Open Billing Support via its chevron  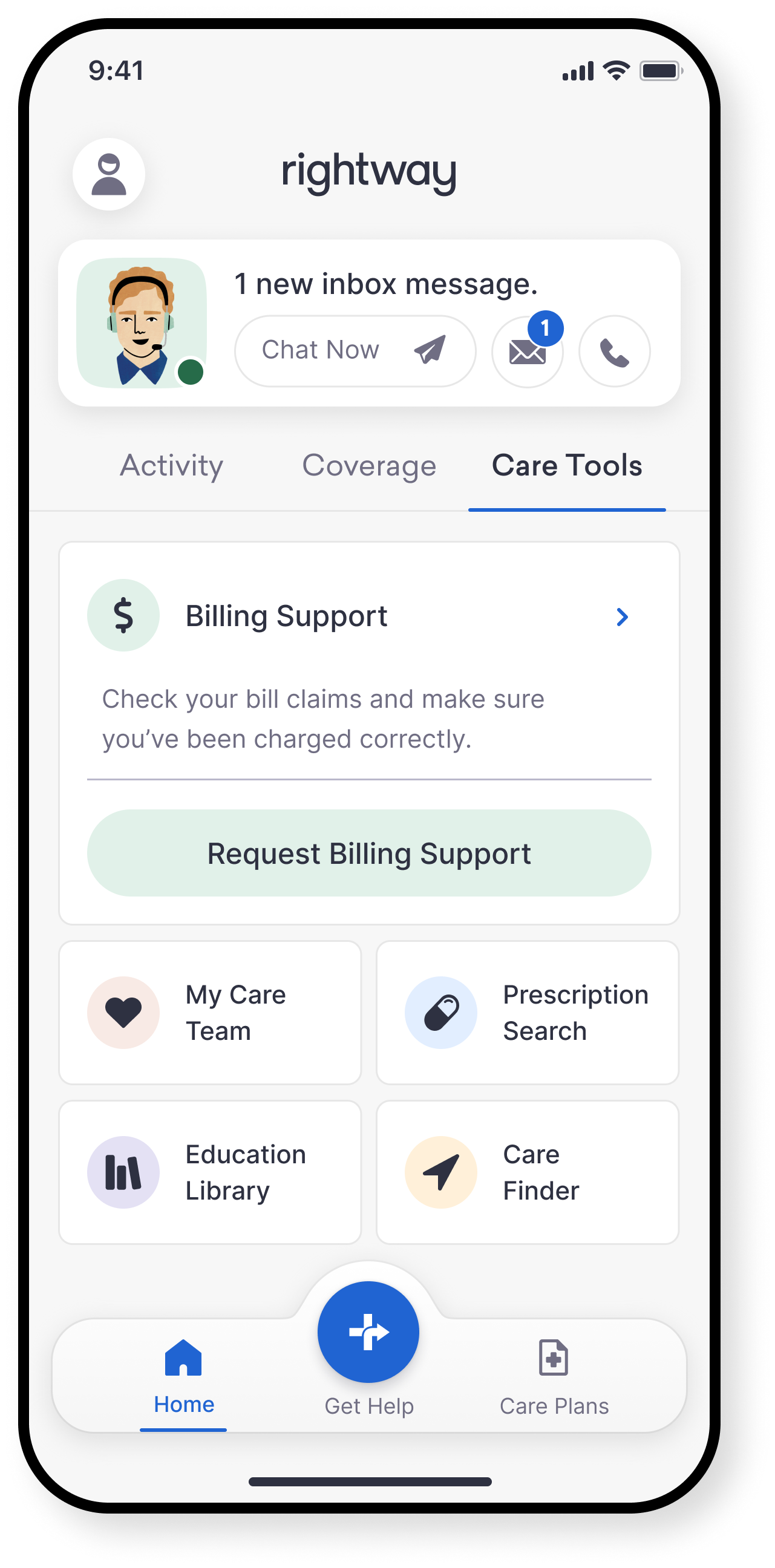621,616
